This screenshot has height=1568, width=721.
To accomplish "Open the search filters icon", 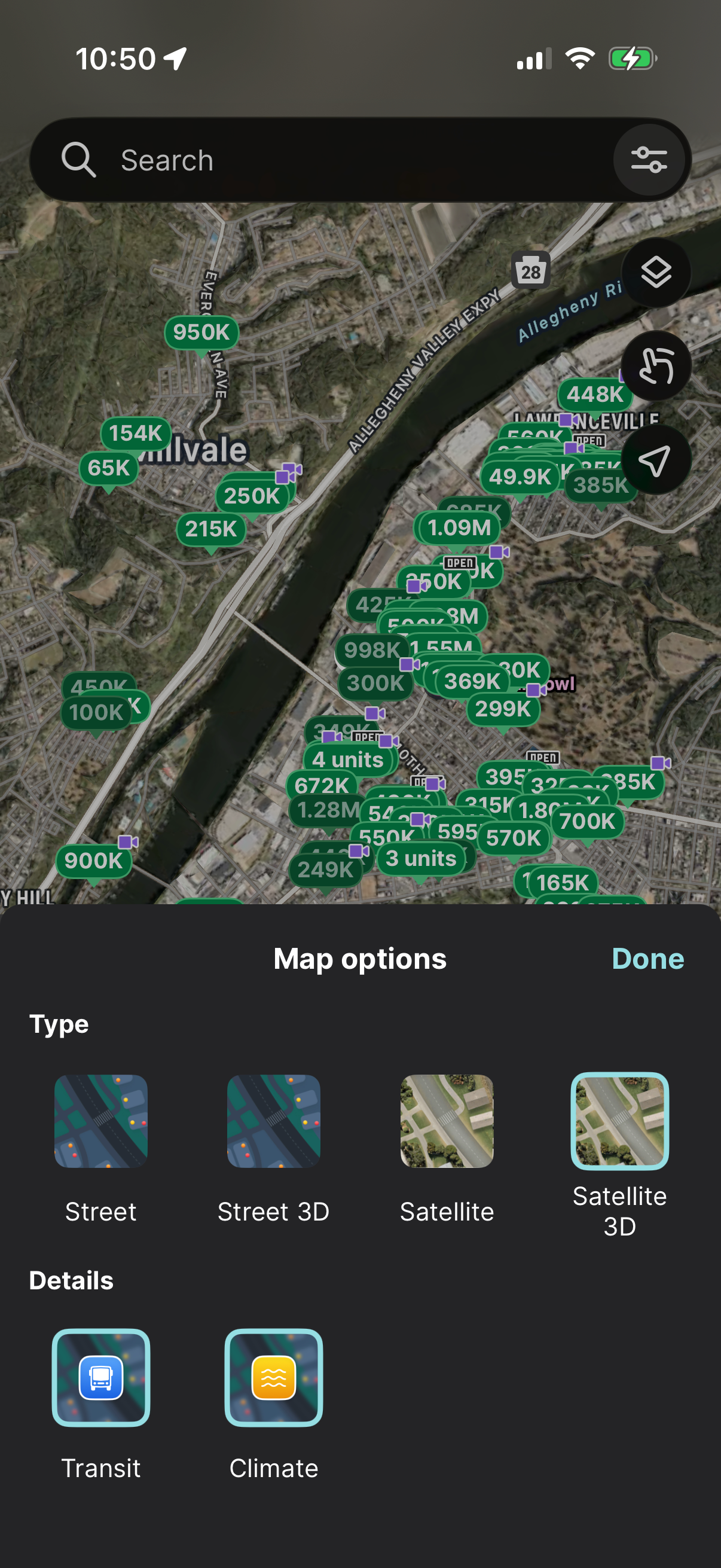I will pos(650,160).
